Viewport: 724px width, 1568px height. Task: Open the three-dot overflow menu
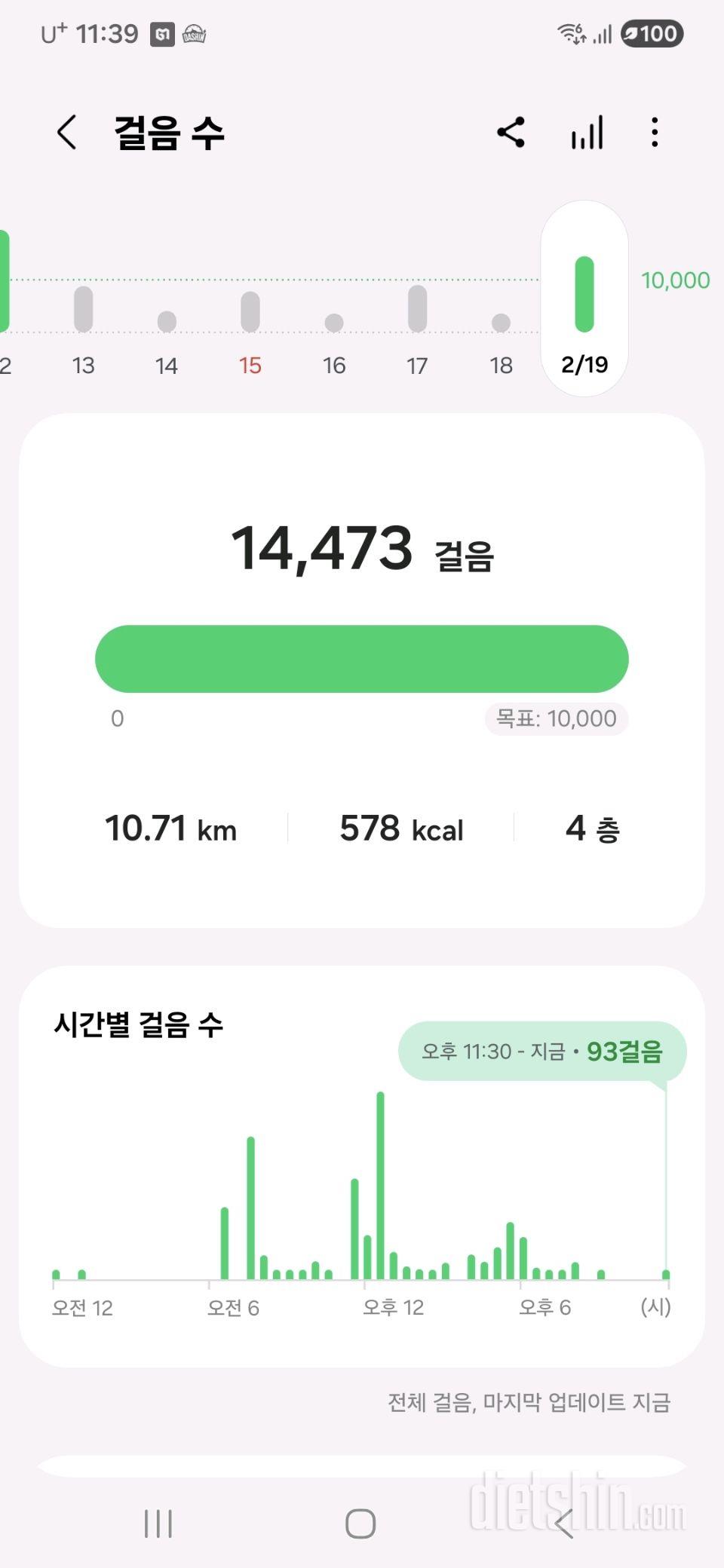coord(655,132)
